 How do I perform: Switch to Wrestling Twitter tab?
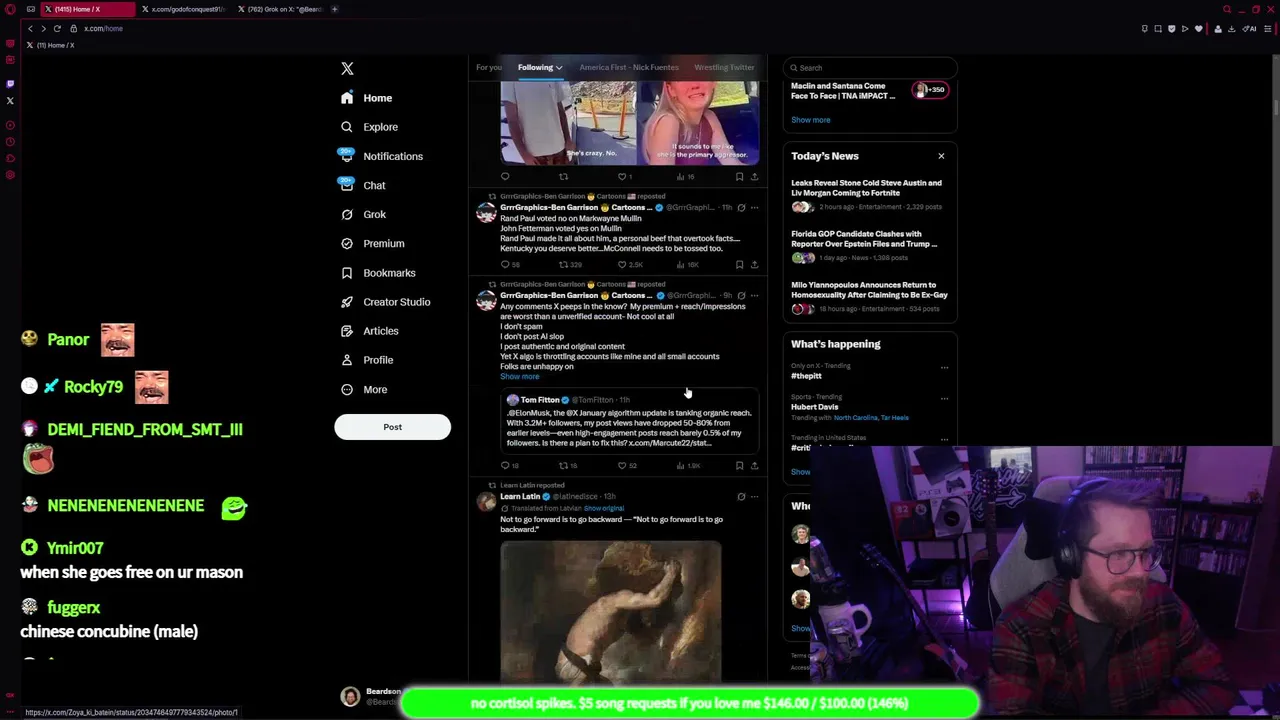click(724, 67)
